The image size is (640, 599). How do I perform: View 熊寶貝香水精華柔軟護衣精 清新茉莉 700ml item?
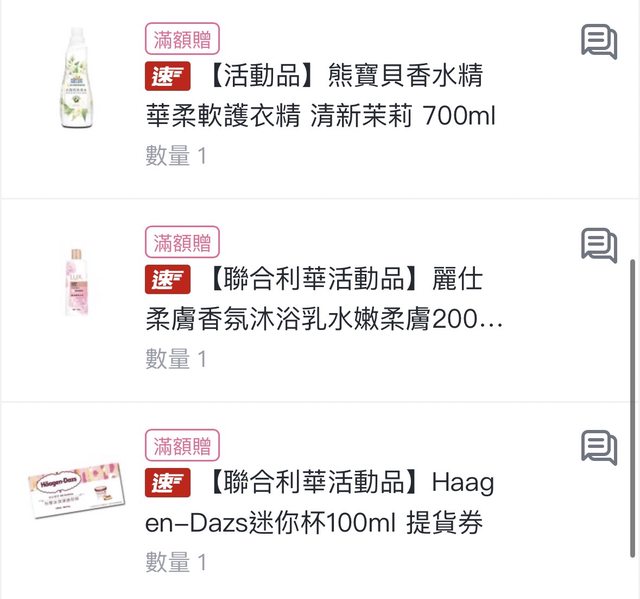(x=320, y=99)
